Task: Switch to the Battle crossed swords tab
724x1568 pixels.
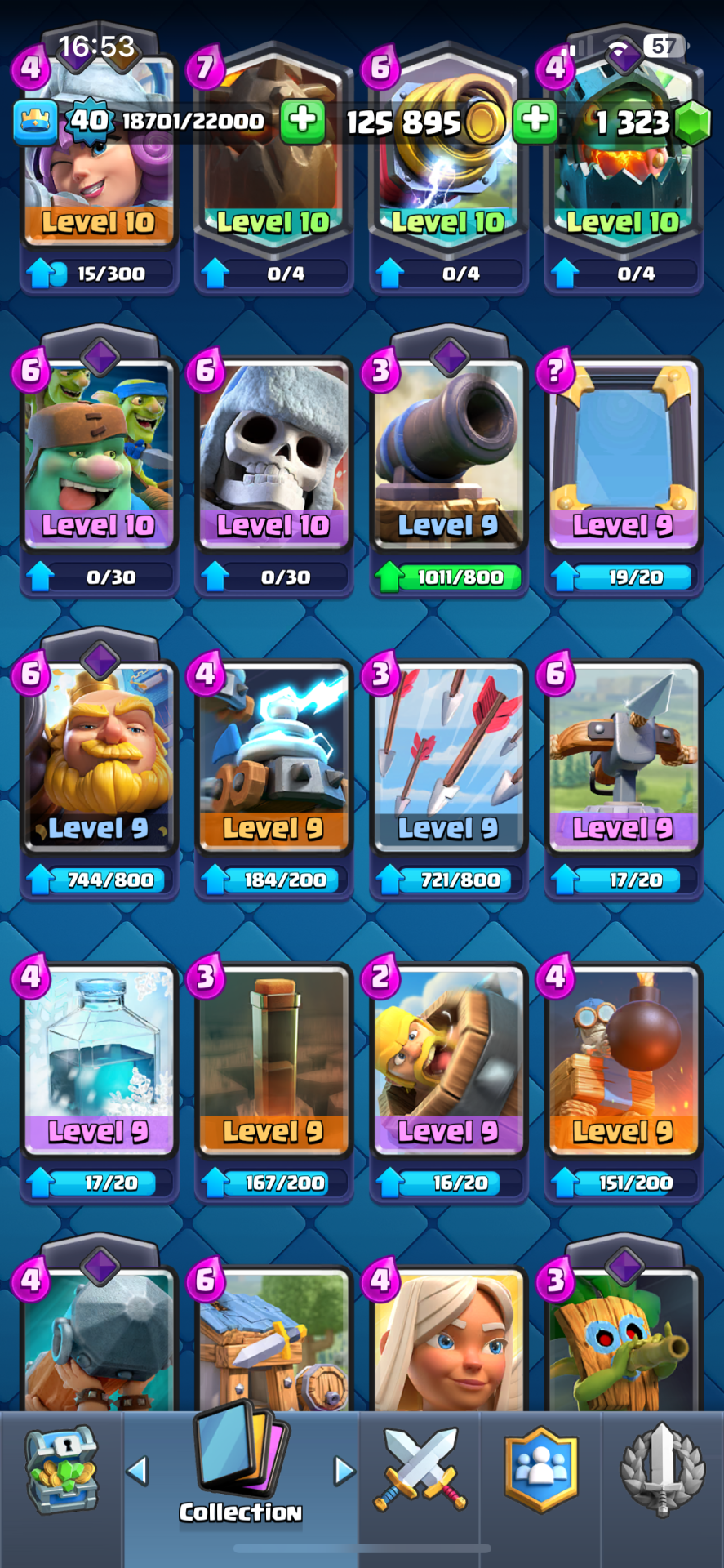Action: (x=420, y=1470)
